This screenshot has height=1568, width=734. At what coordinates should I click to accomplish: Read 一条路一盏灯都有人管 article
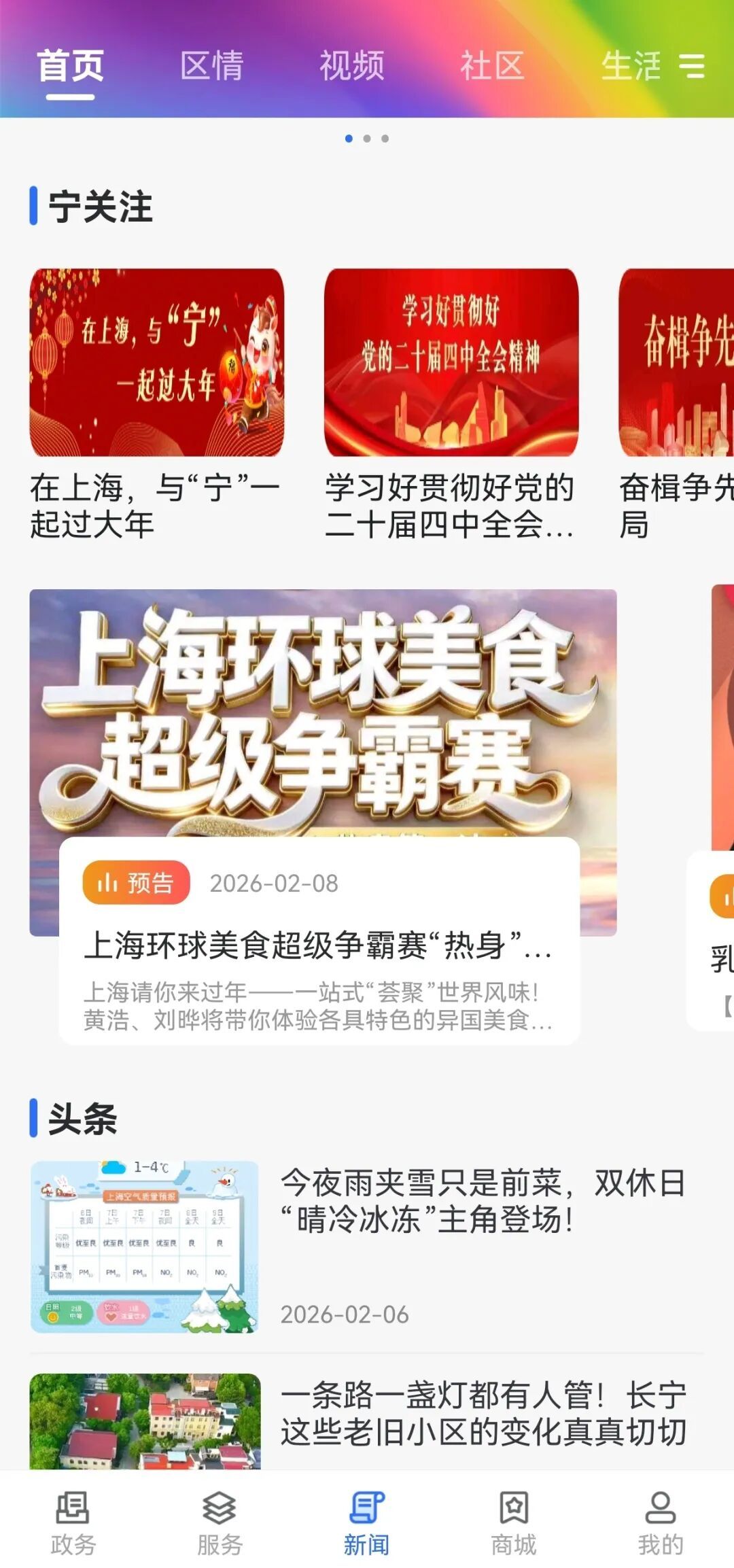point(483,1414)
